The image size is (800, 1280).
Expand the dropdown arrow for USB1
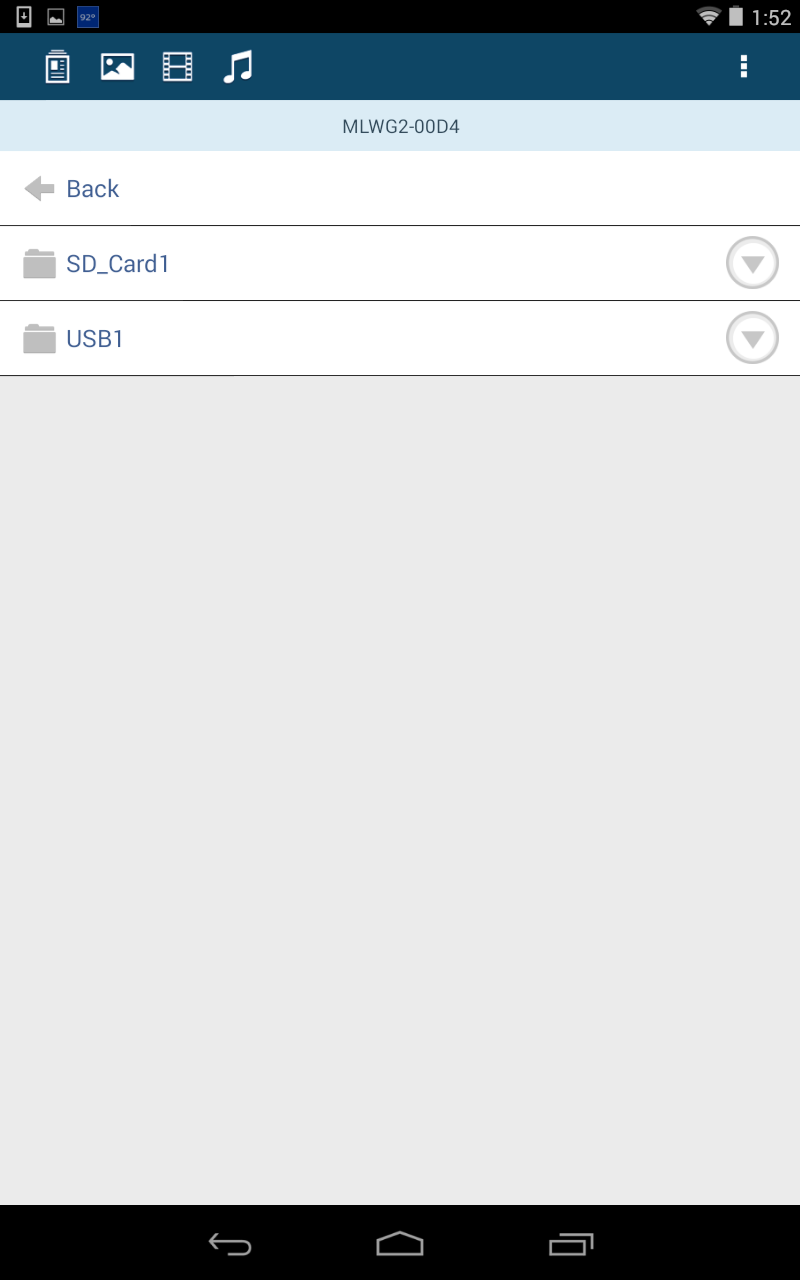tap(752, 339)
